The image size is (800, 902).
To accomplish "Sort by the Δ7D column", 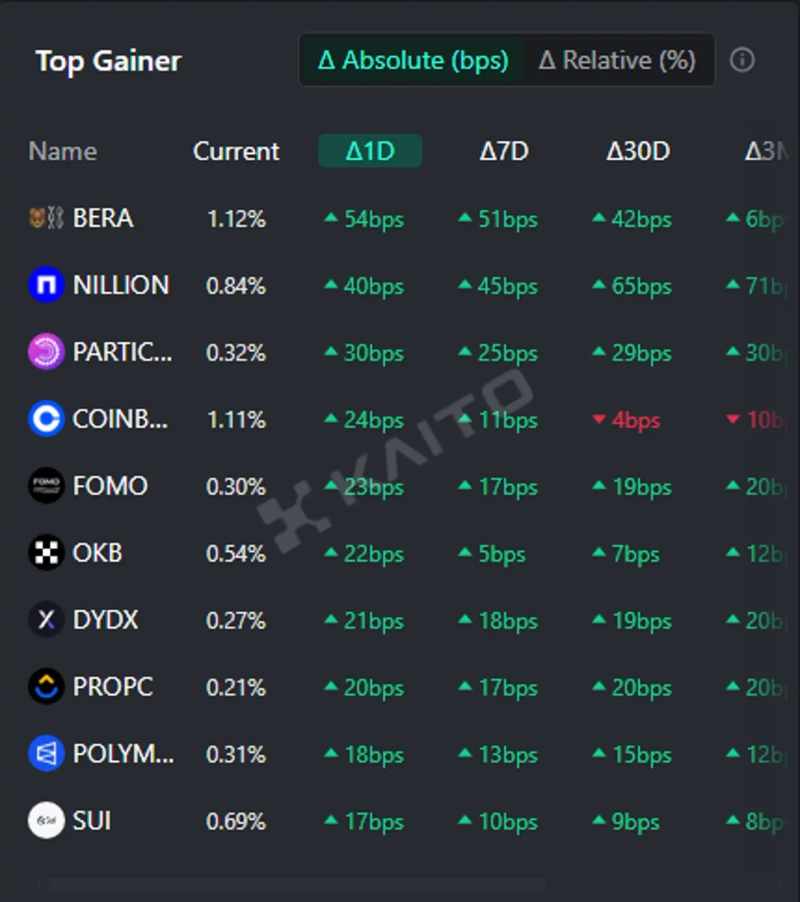I will pos(504,151).
